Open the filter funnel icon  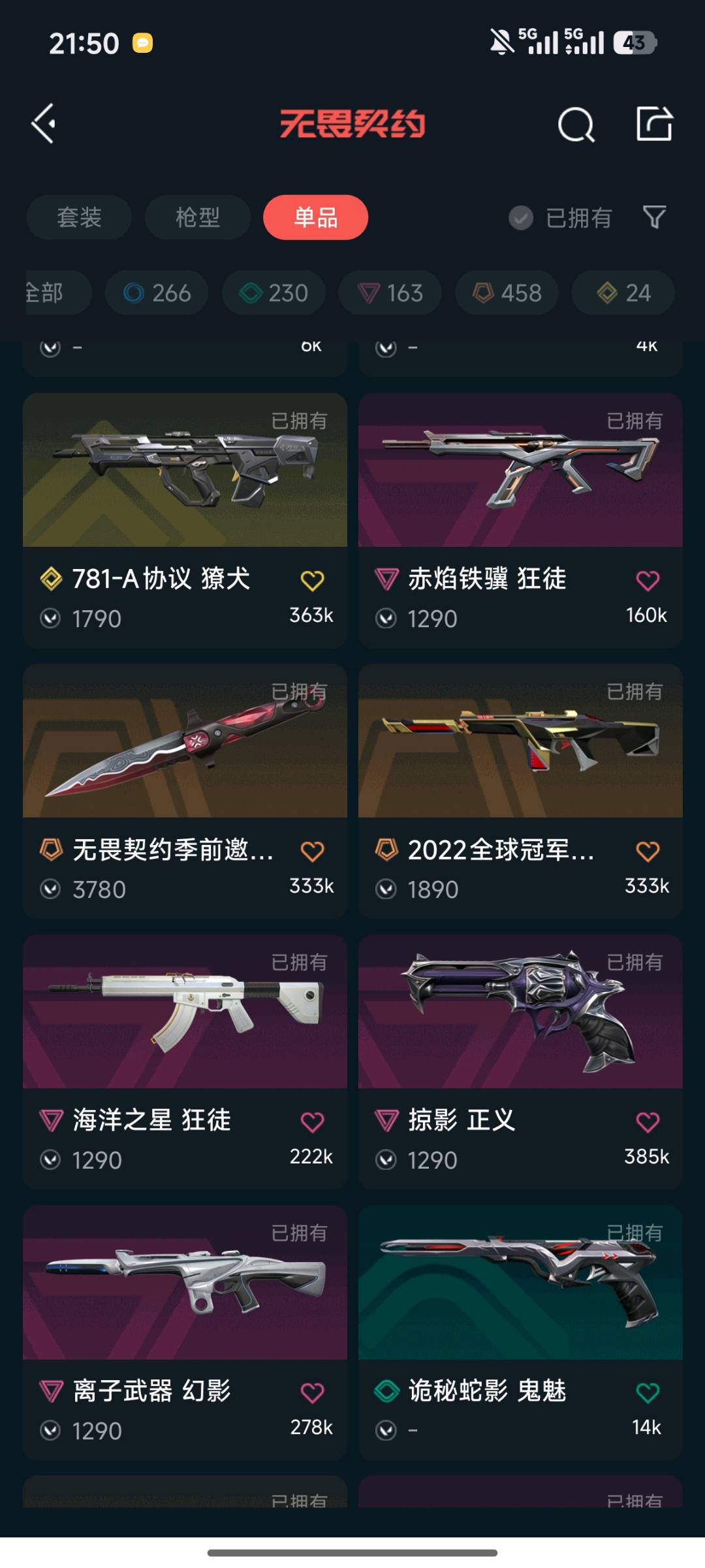[654, 217]
